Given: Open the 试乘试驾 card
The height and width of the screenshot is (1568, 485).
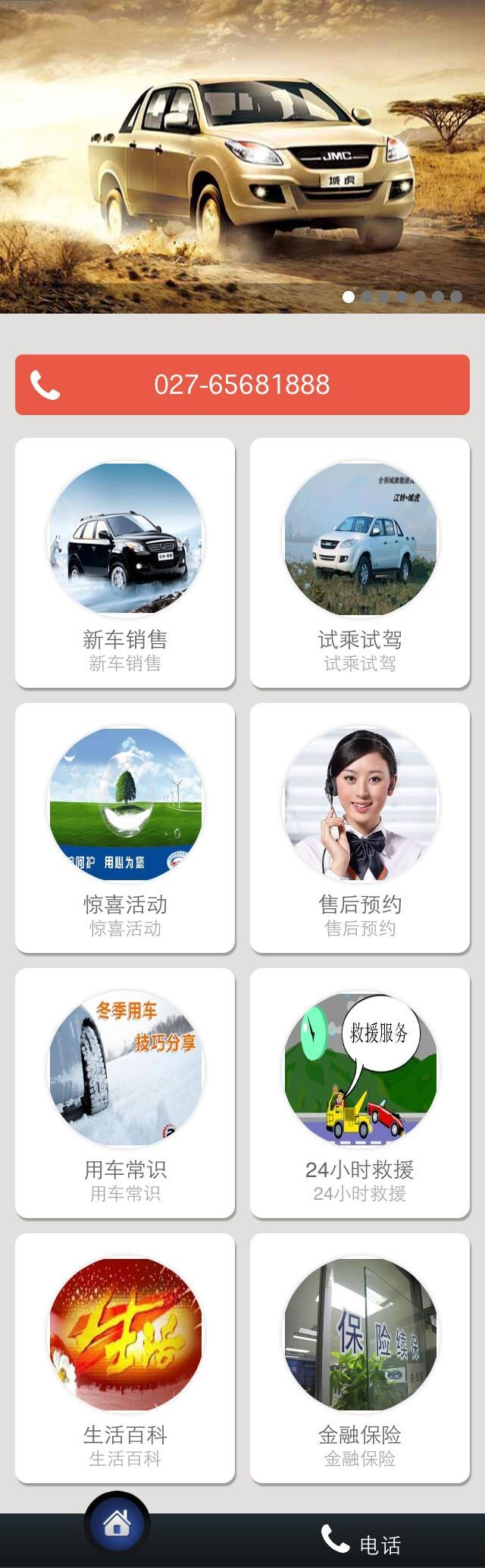Looking at the screenshot, I should coord(360,563).
